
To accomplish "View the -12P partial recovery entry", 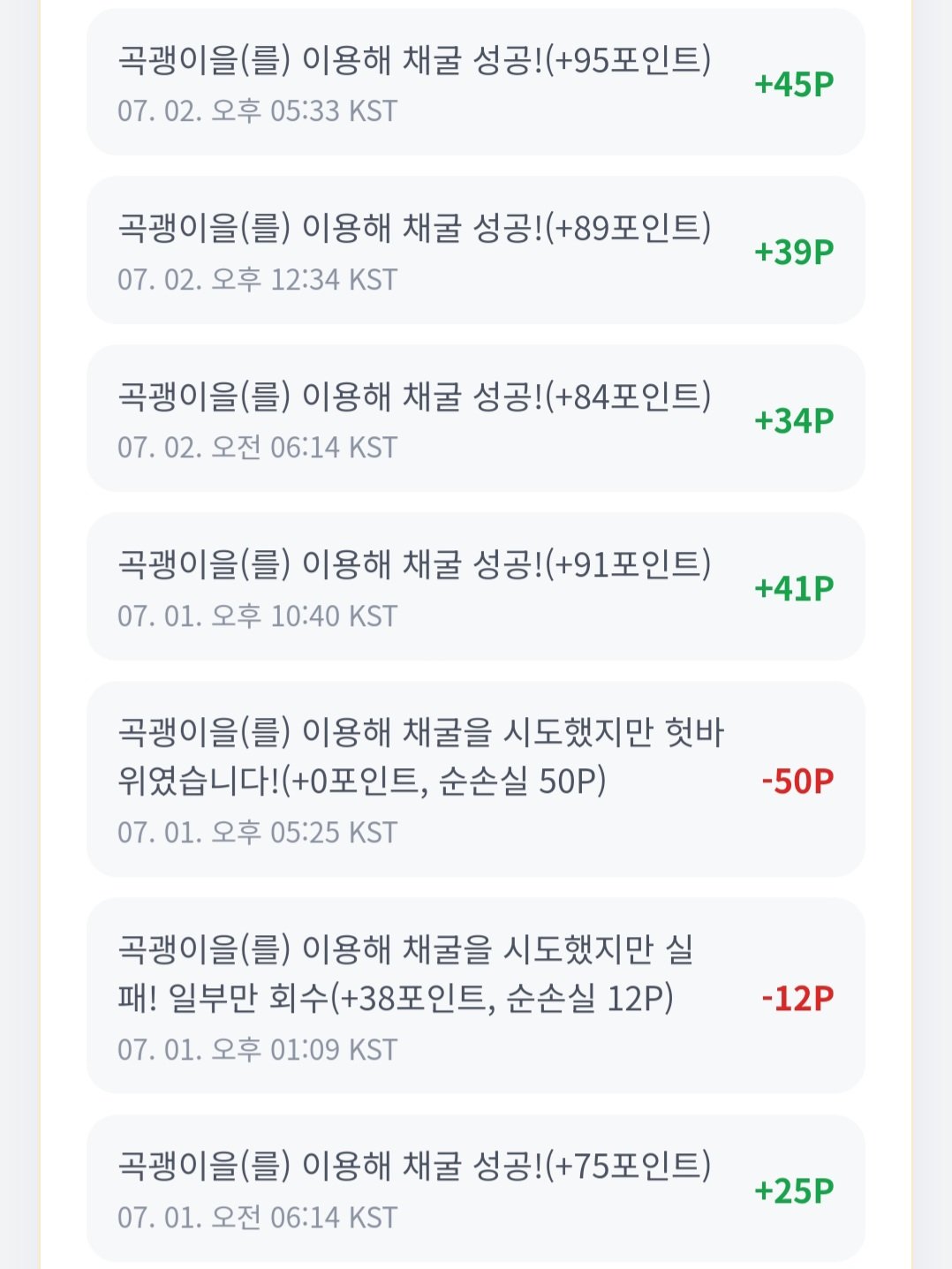I will (x=475, y=996).
